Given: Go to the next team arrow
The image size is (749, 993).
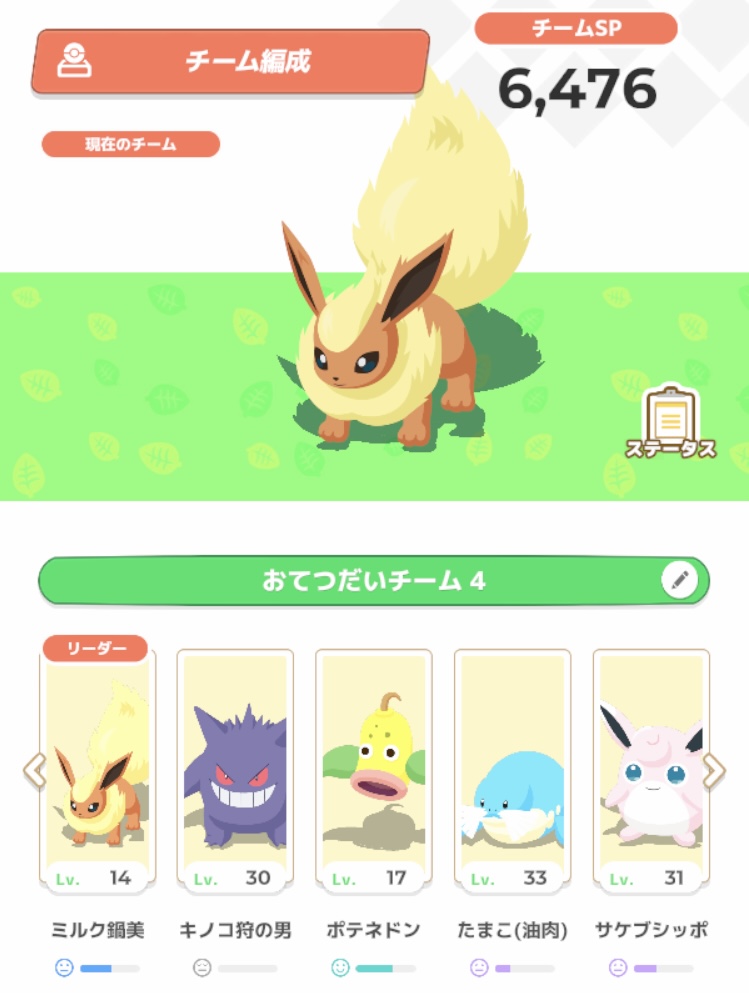Looking at the screenshot, I should coord(714,770).
